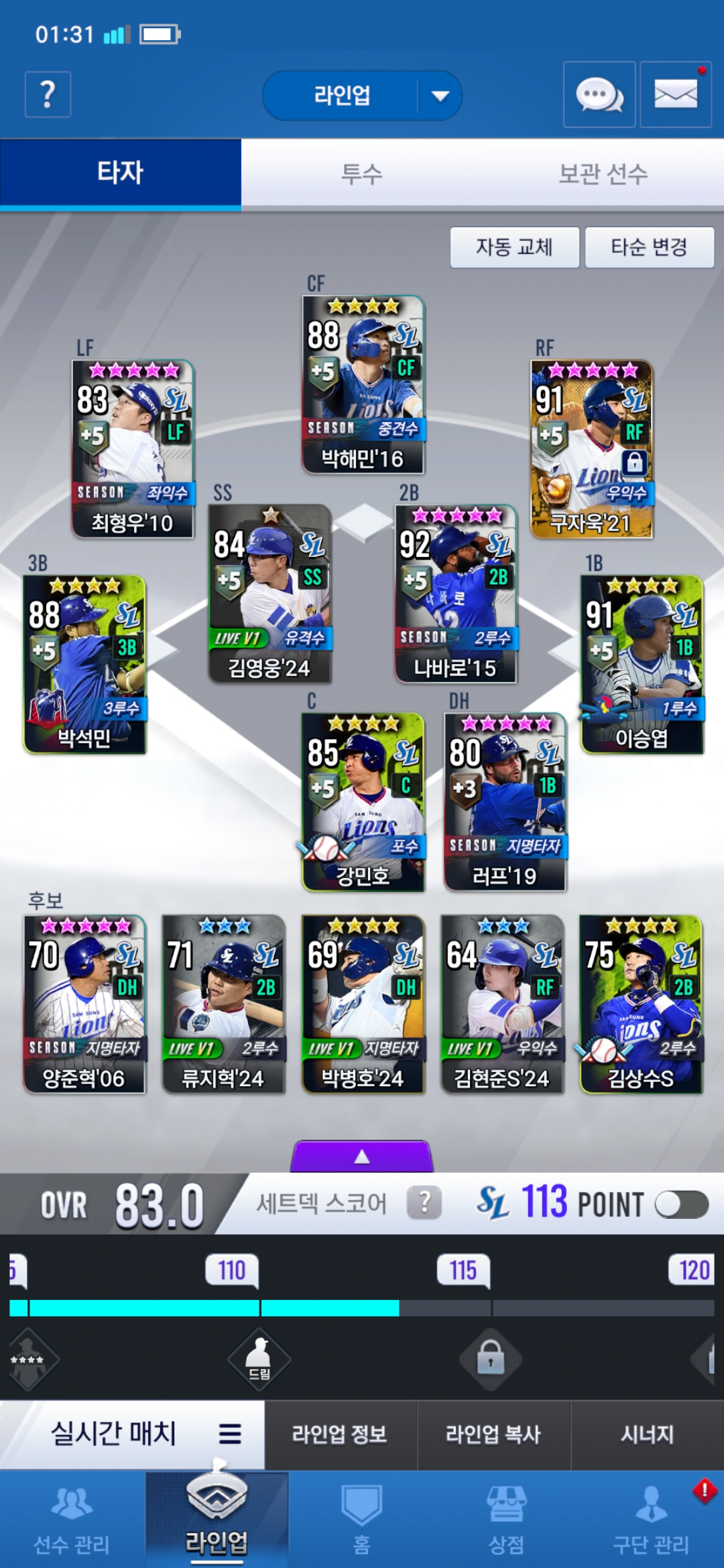Tap the 라인업 복사 button
The height and width of the screenshot is (1568, 724).
tap(493, 1434)
